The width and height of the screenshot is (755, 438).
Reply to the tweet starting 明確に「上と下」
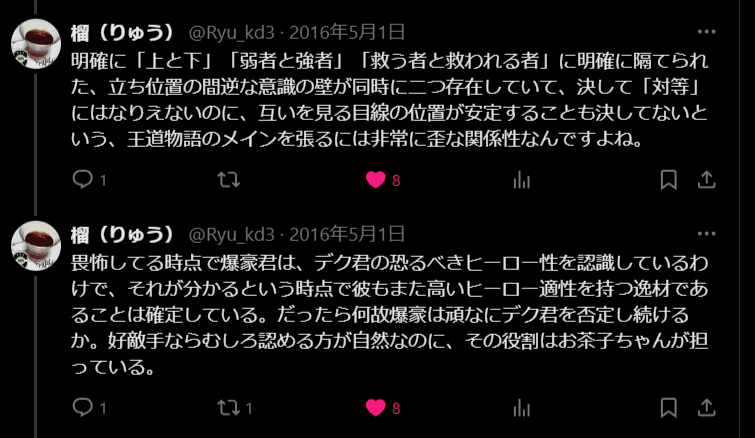click(x=84, y=180)
